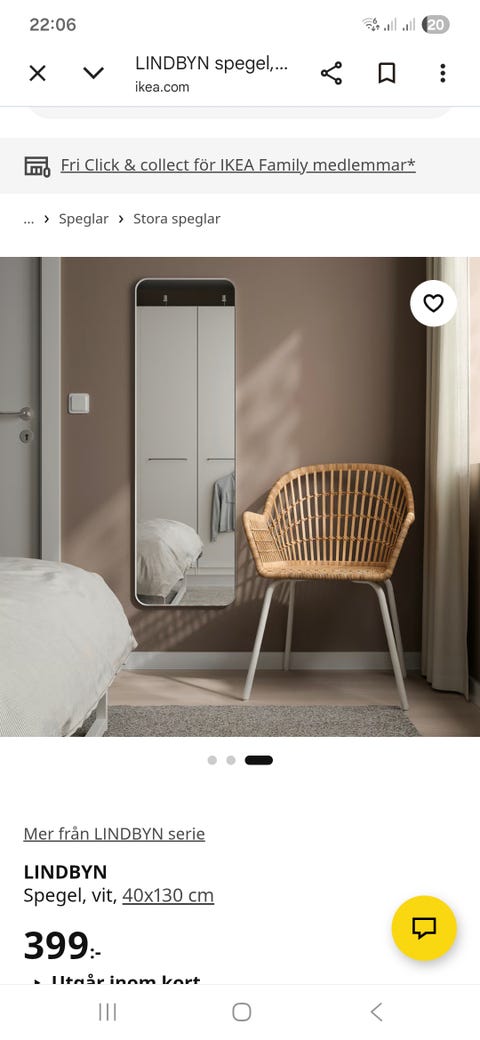
Task: Share the LINDBYN mirror page
Action: [x=331, y=73]
